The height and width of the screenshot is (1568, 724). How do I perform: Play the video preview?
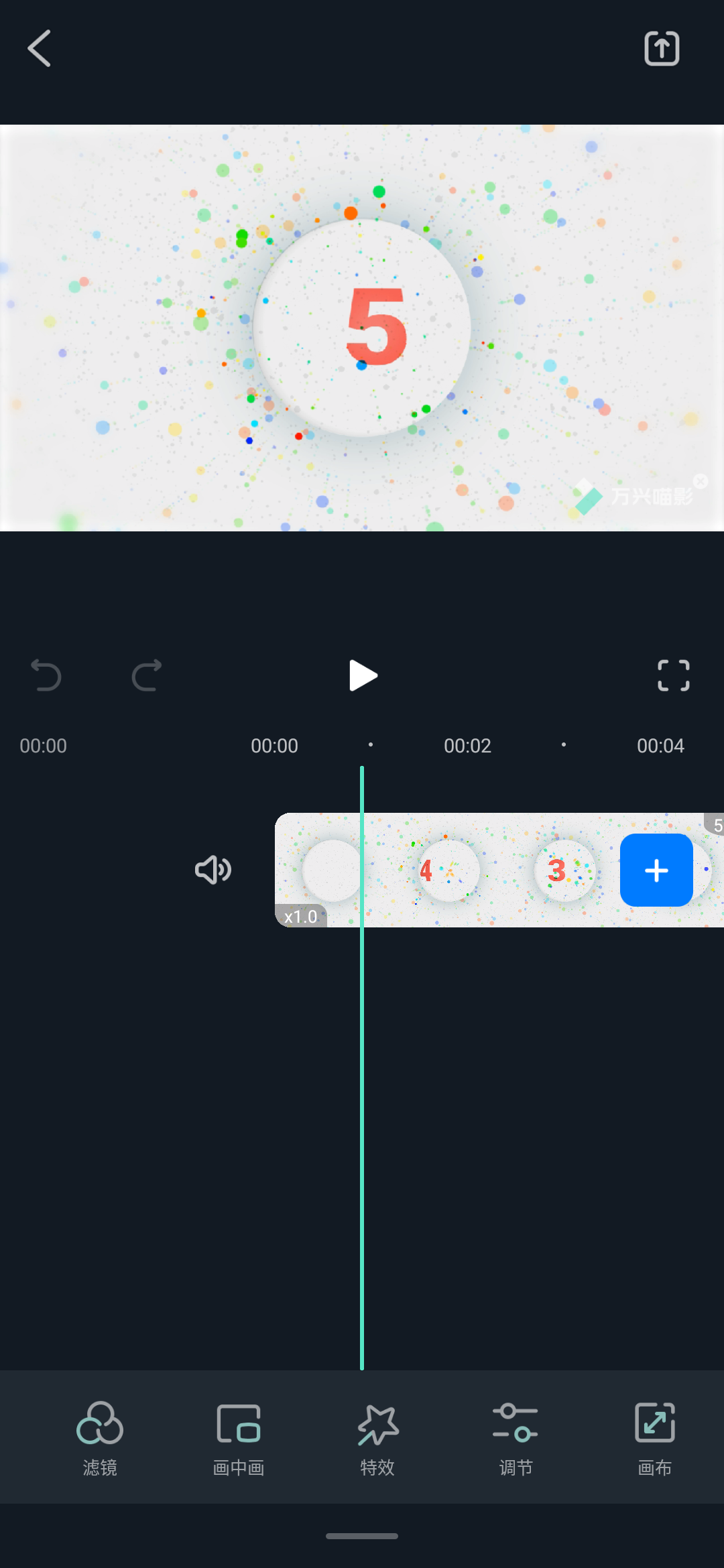[363, 675]
